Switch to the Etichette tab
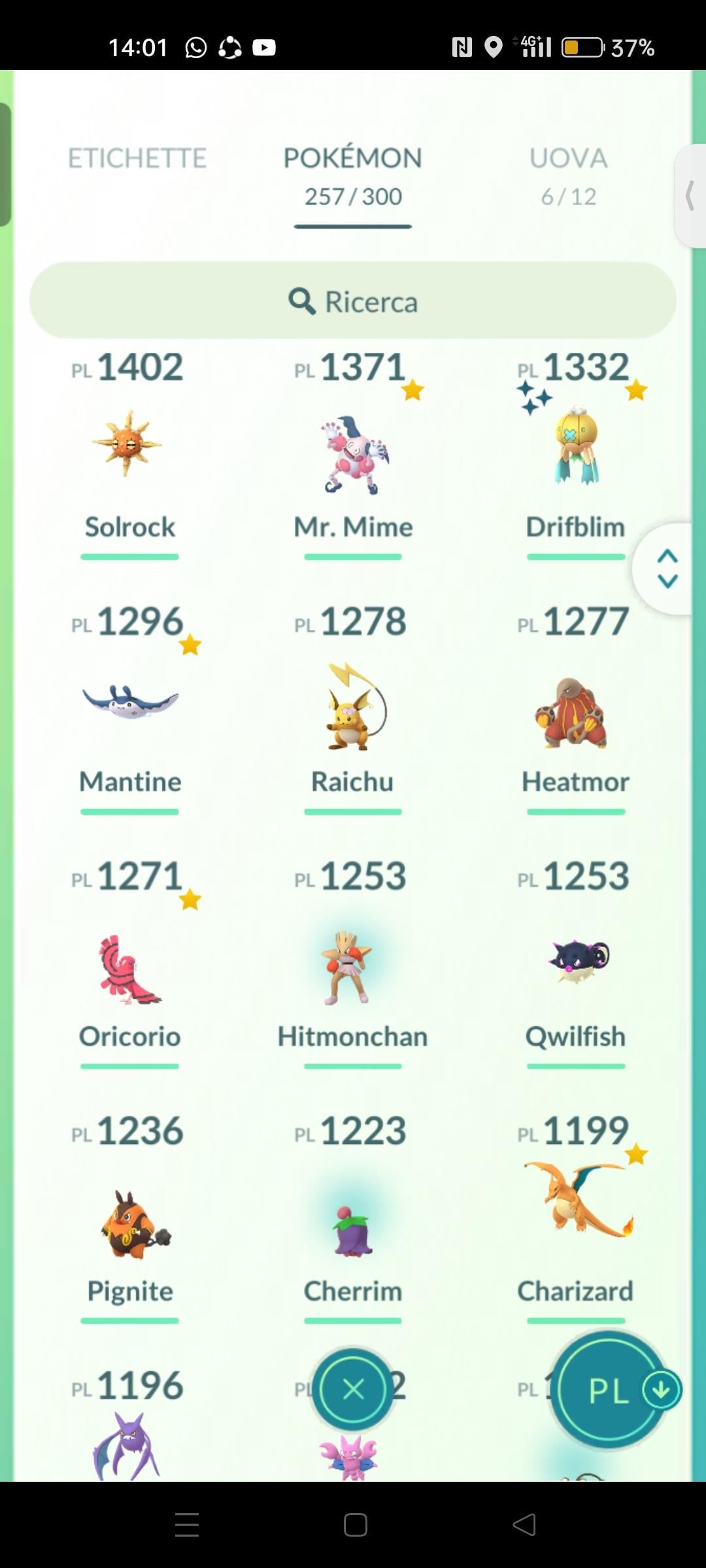706x1568 pixels. 137,159
